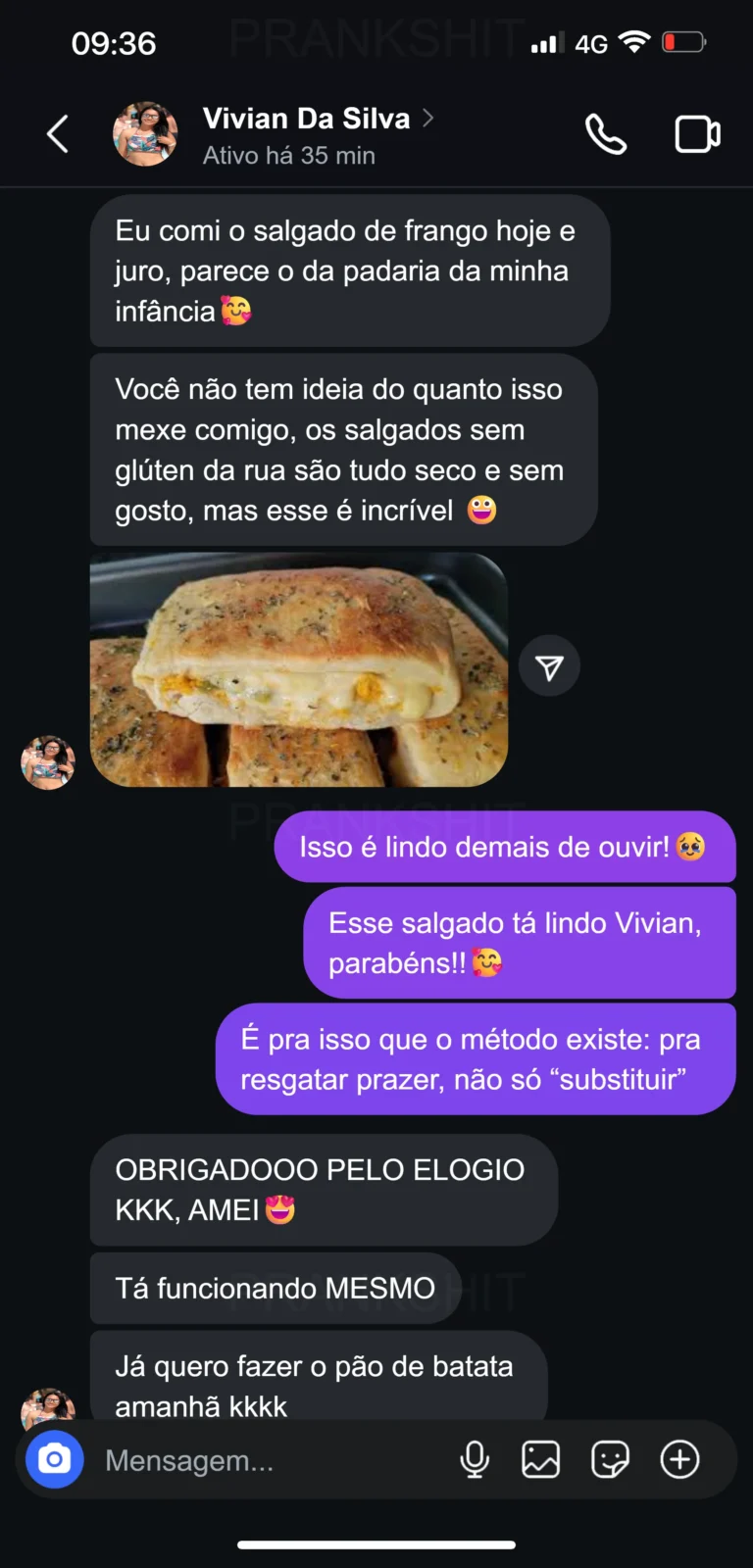Open the camera from the message bar

[54, 1460]
